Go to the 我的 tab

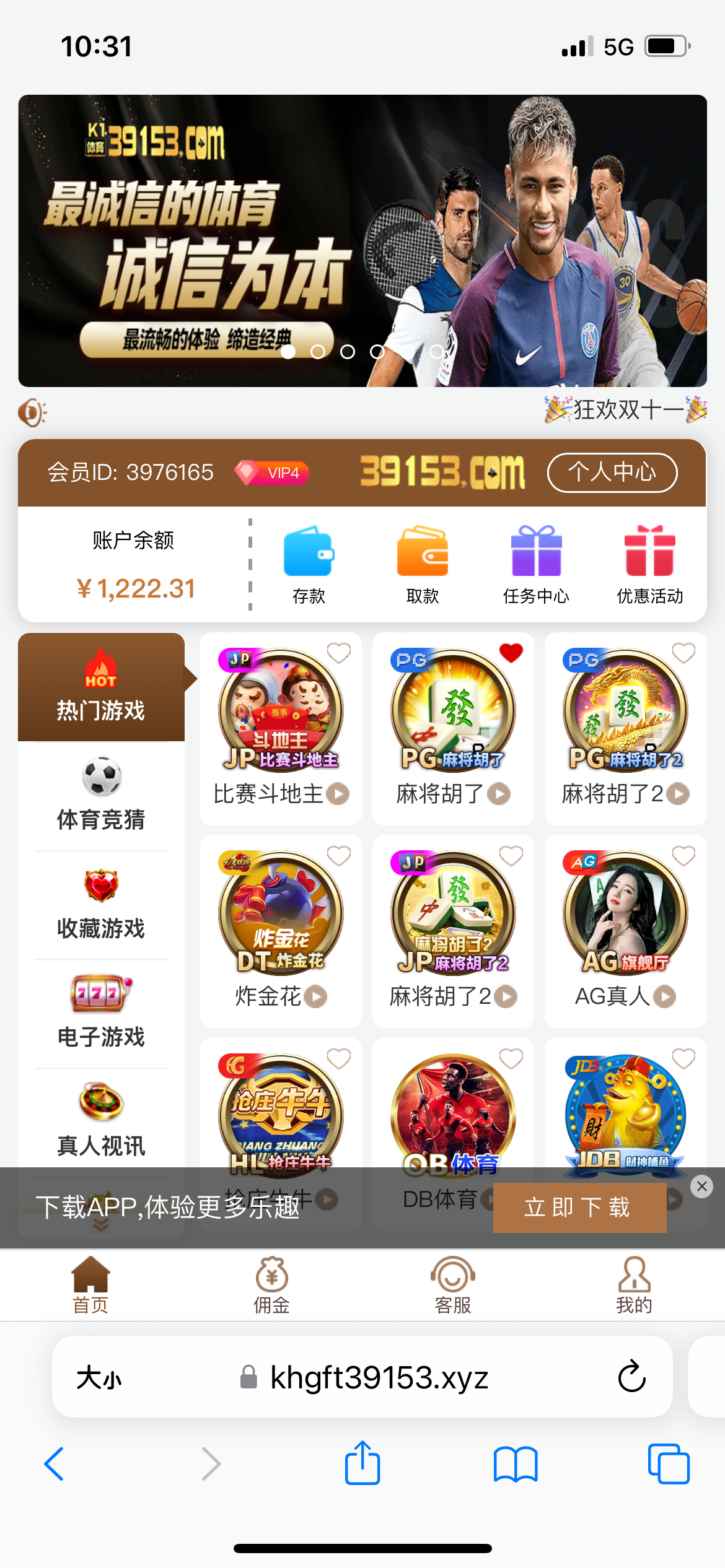pyautogui.click(x=634, y=1285)
